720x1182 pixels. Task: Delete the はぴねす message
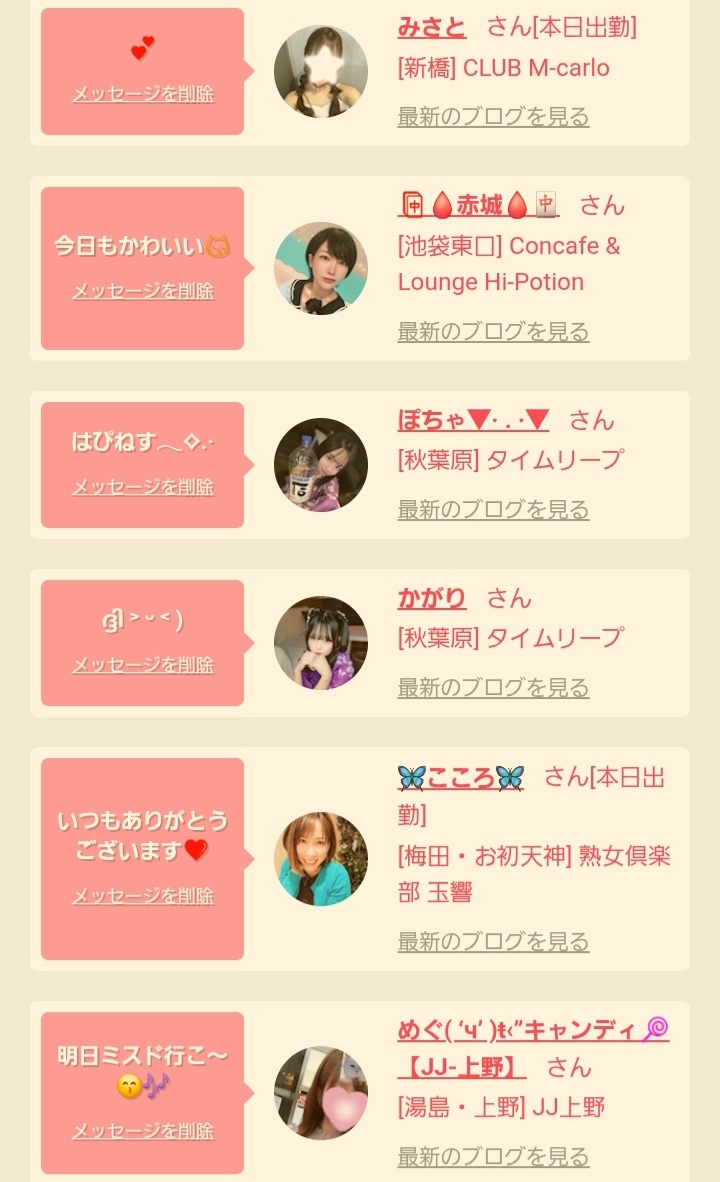(x=143, y=487)
